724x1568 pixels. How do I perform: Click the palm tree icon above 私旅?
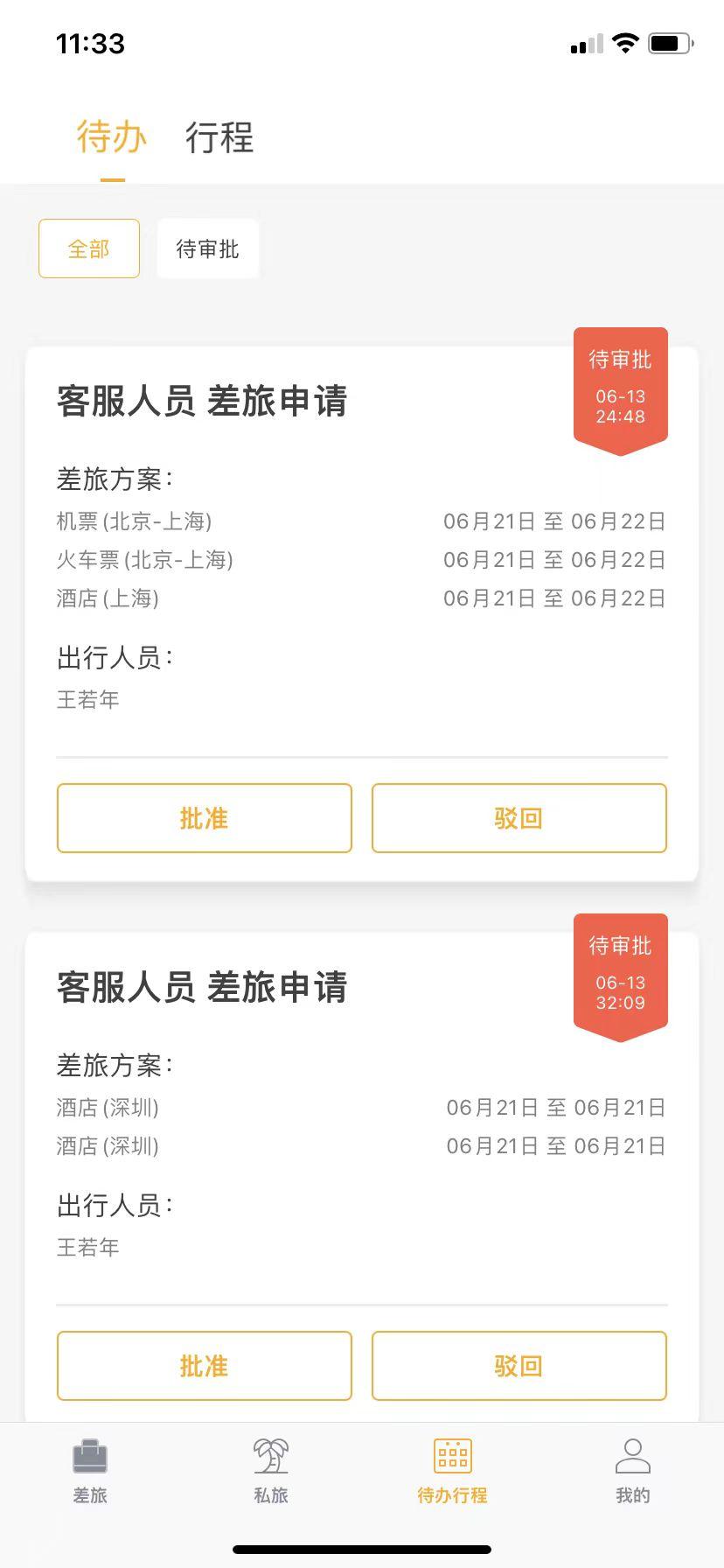pos(270,1452)
